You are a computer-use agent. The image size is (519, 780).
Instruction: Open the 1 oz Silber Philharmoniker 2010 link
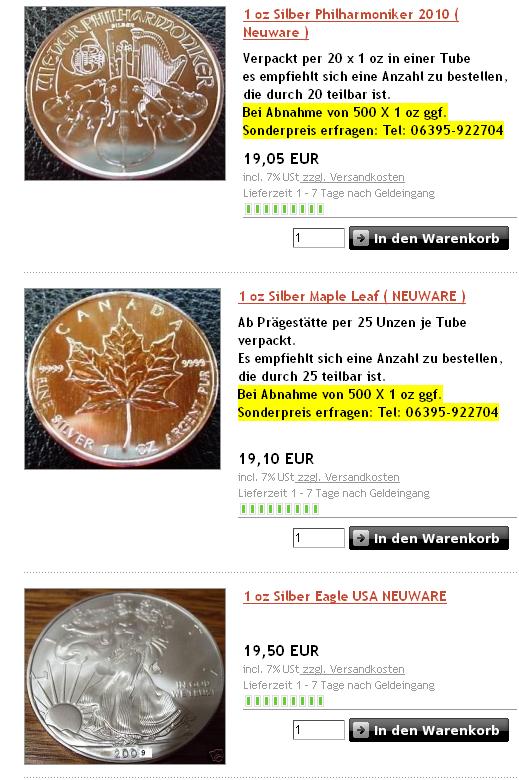pos(350,23)
